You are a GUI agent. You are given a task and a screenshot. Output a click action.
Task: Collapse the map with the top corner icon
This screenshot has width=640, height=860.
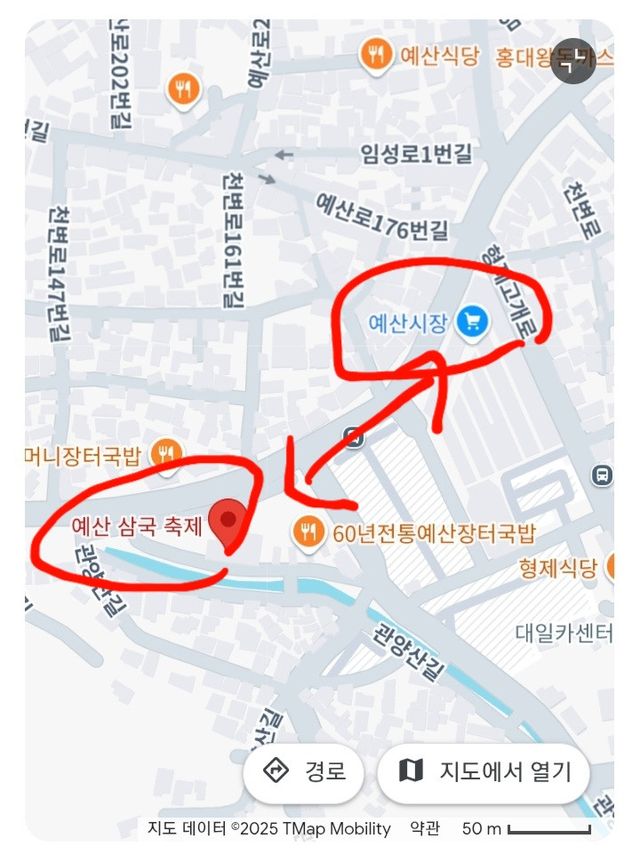[573, 60]
